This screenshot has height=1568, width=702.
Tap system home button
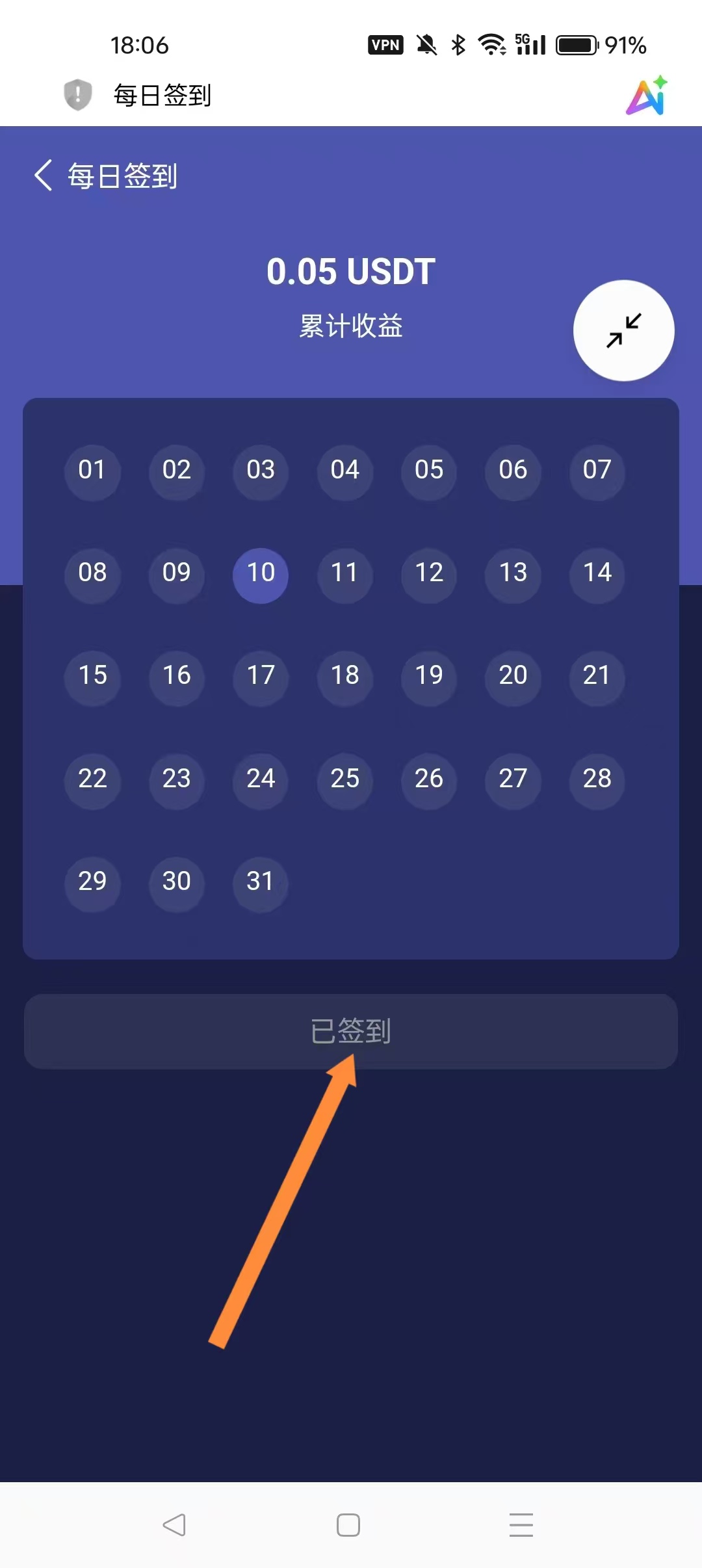(348, 1524)
